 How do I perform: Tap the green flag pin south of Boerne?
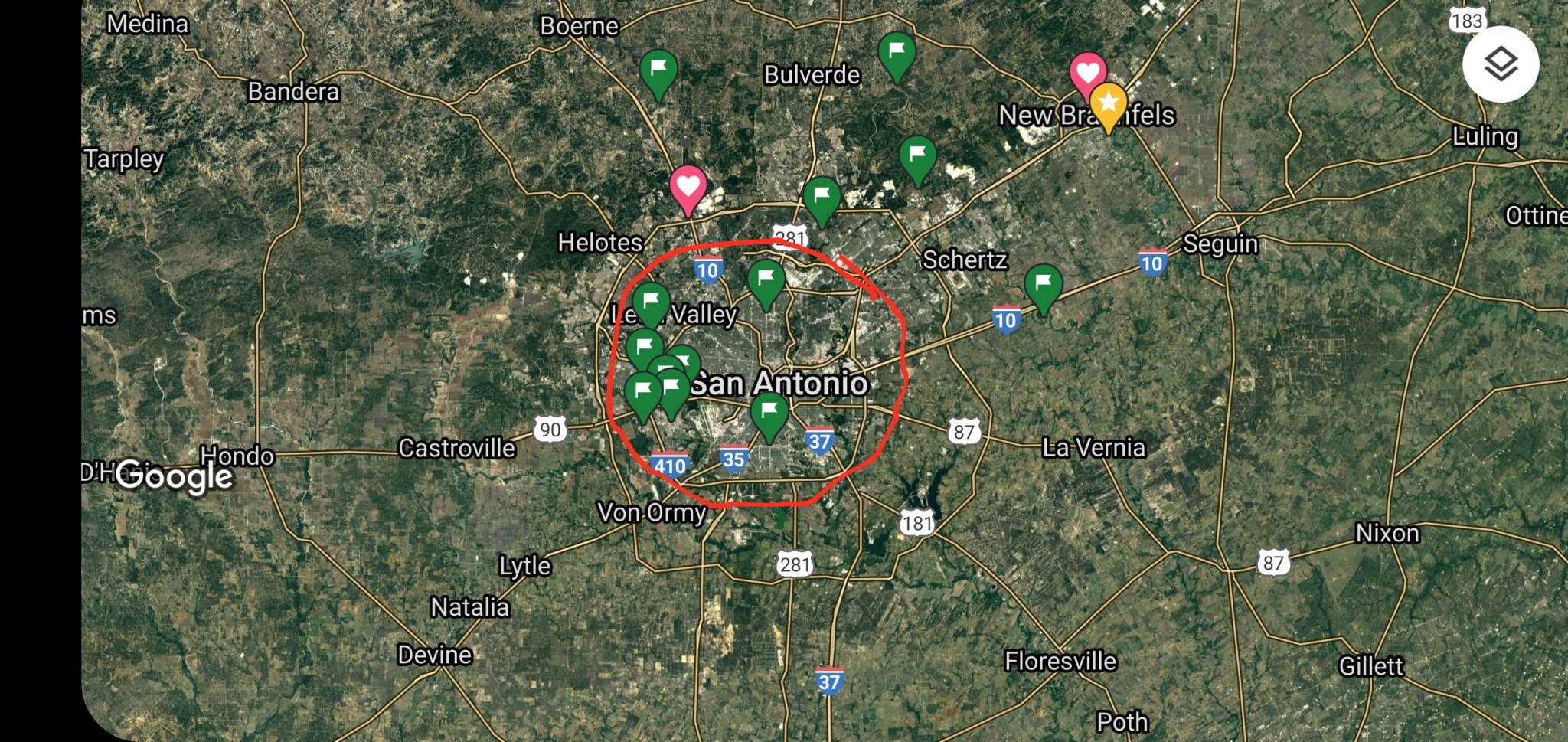[658, 70]
